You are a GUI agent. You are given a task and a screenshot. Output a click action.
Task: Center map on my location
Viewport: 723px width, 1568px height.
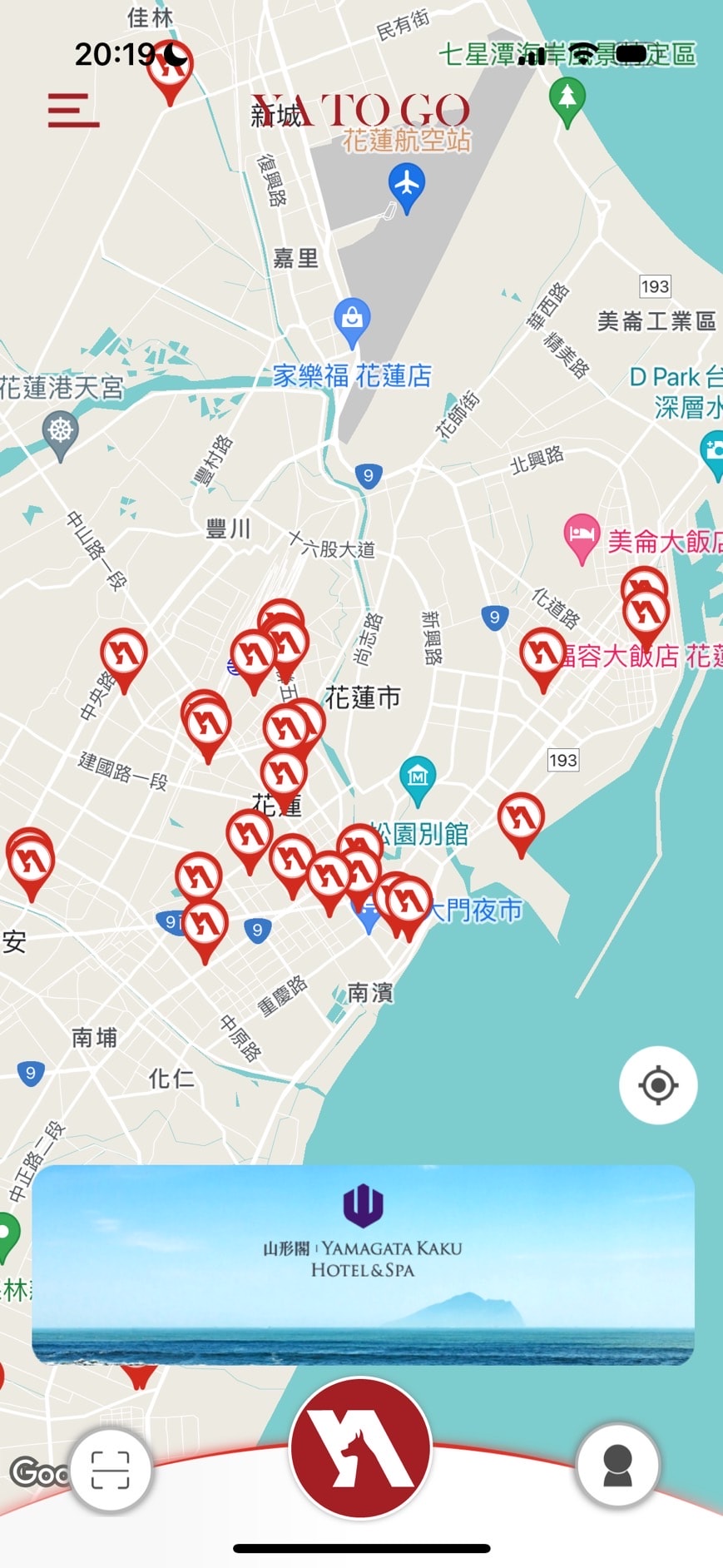[x=658, y=1085]
